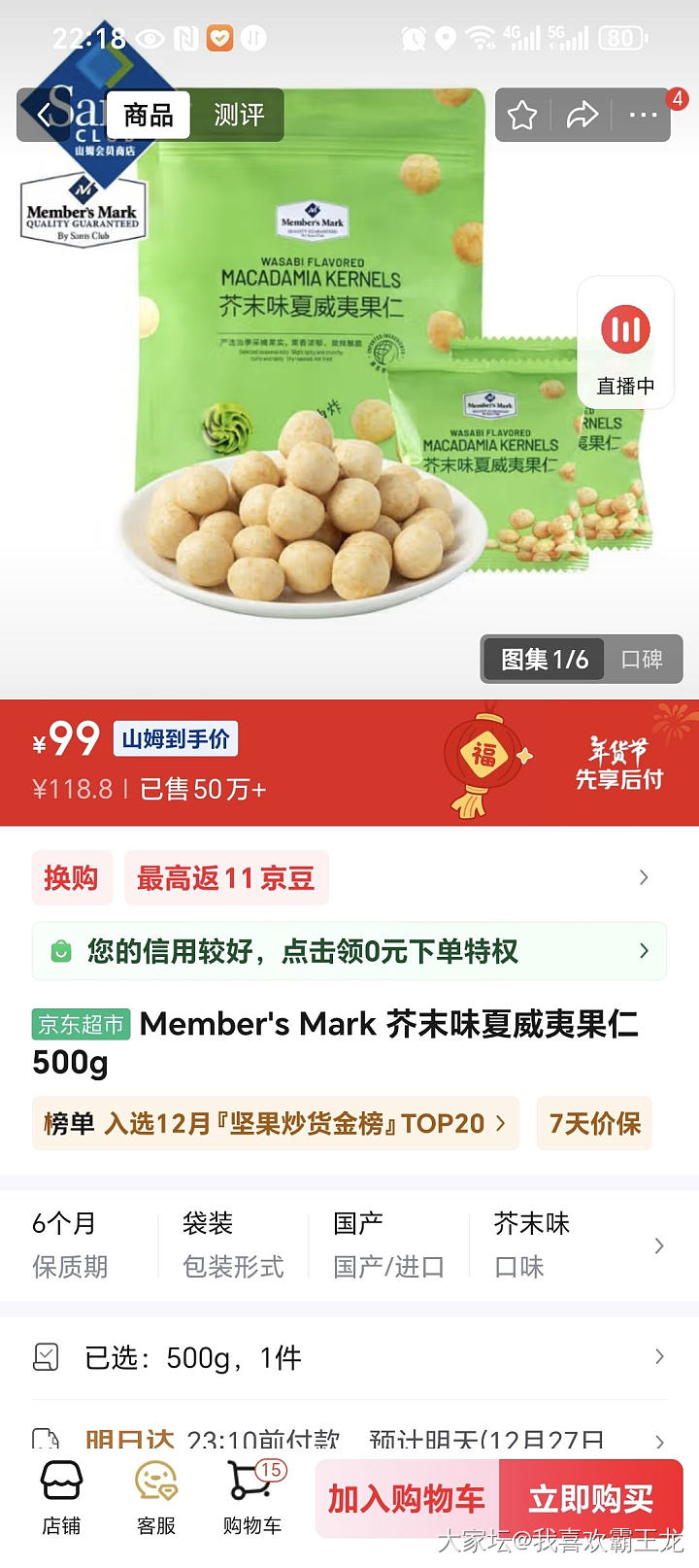The width and height of the screenshot is (699, 1568).
Task: Switch to 口碑 reviews
Action: click(x=642, y=660)
